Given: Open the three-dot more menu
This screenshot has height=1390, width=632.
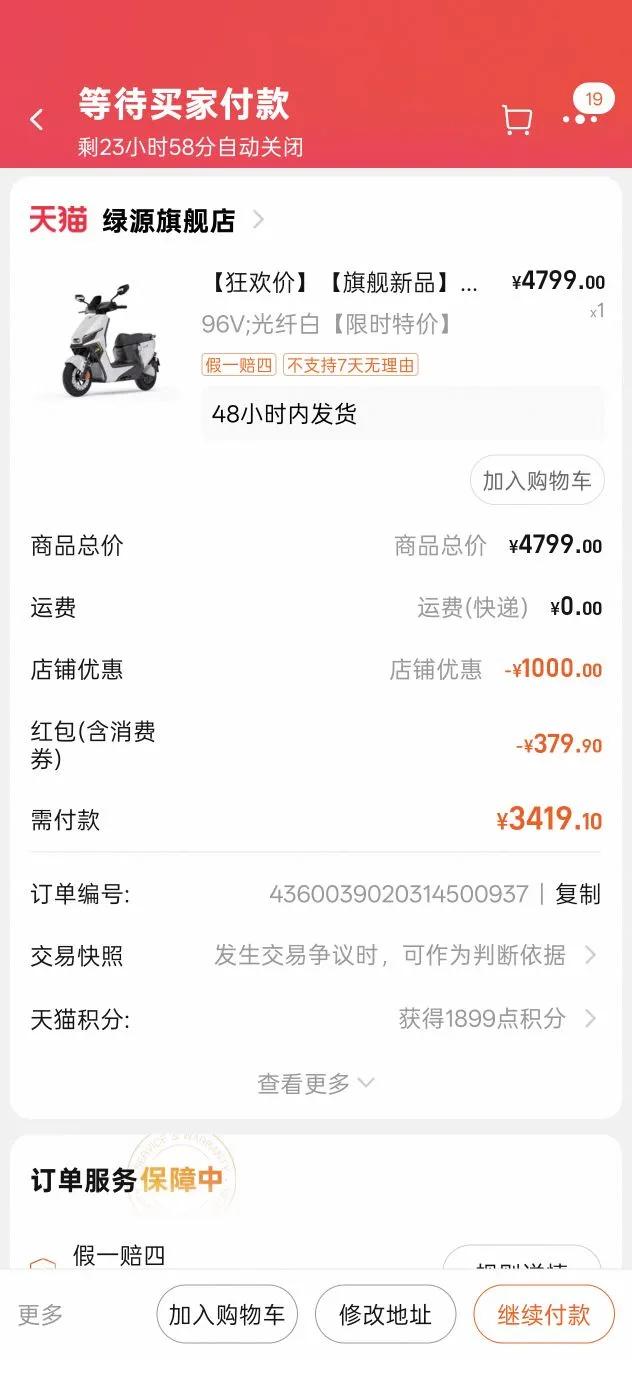Looking at the screenshot, I should [x=580, y=120].
